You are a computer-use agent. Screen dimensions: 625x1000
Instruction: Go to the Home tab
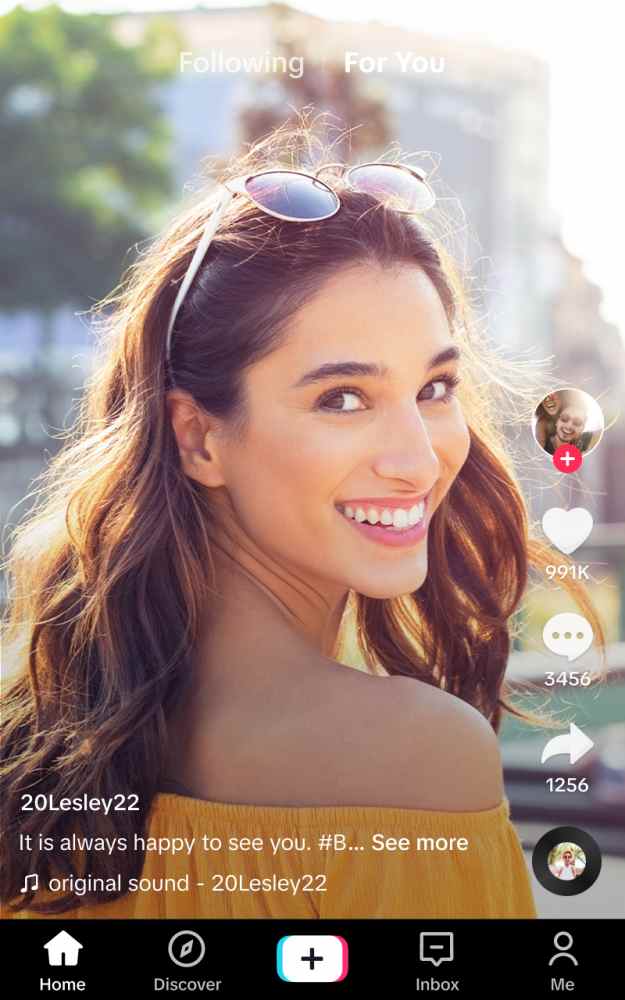[62, 958]
